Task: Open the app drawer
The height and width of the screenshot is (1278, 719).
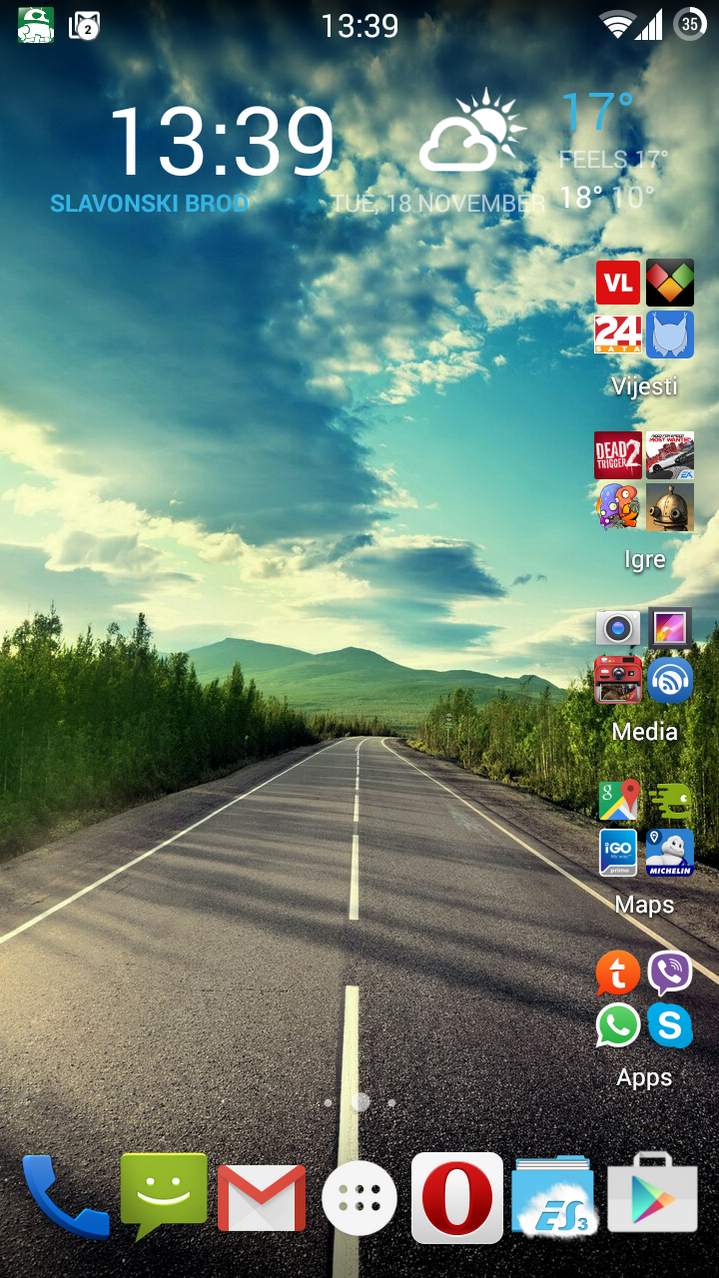Action: (359, 1198)
